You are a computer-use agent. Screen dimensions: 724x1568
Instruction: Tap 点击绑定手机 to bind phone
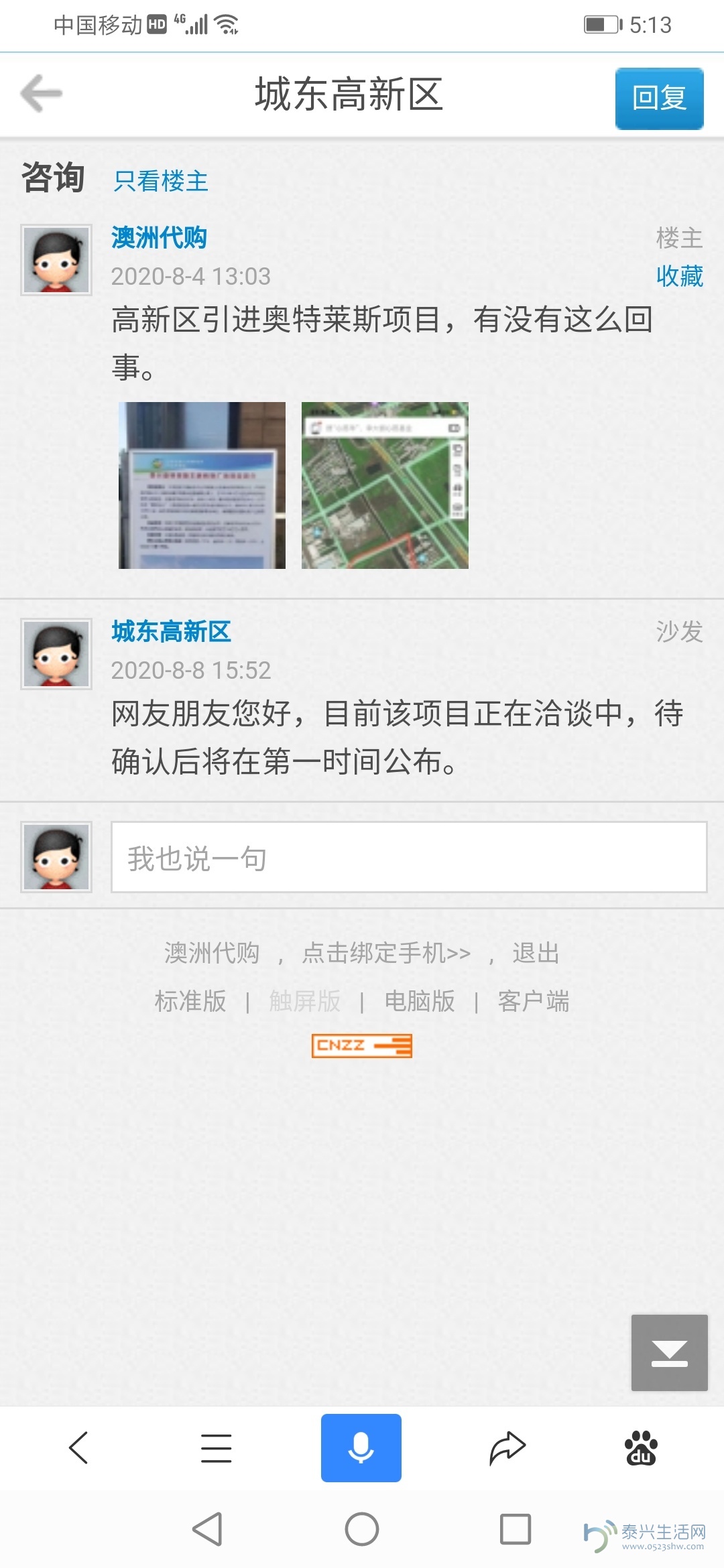tap(386, 952)
